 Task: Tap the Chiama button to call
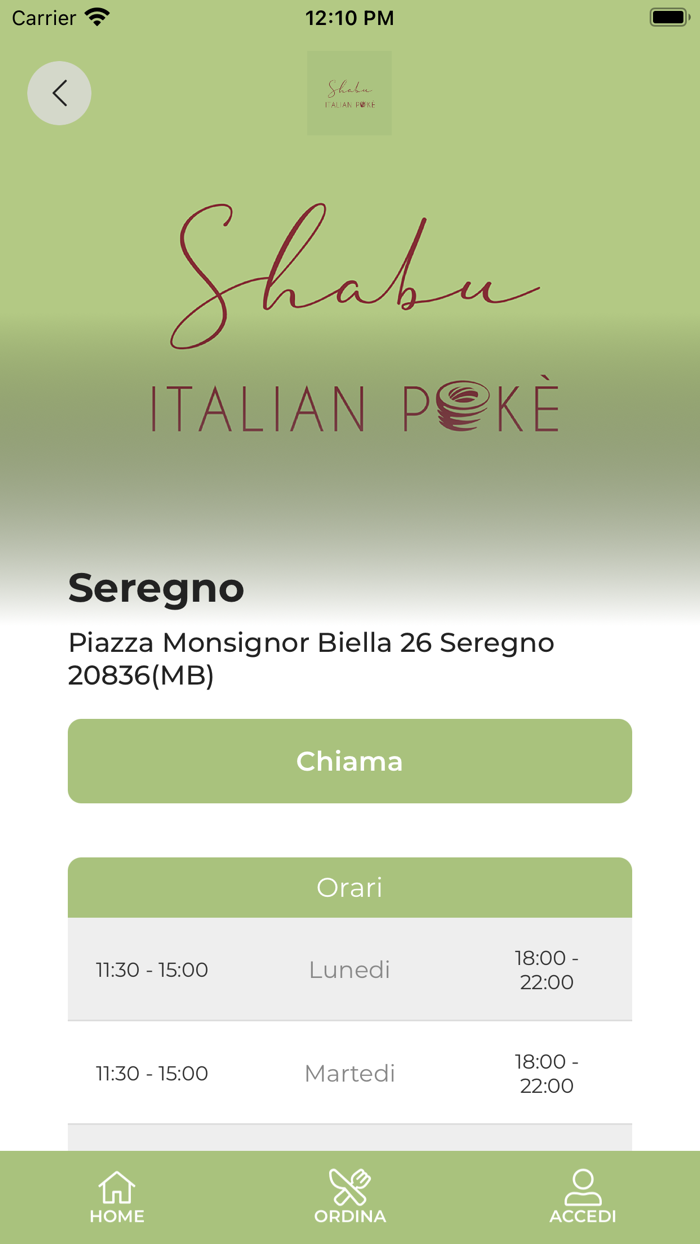click(350, 761)
